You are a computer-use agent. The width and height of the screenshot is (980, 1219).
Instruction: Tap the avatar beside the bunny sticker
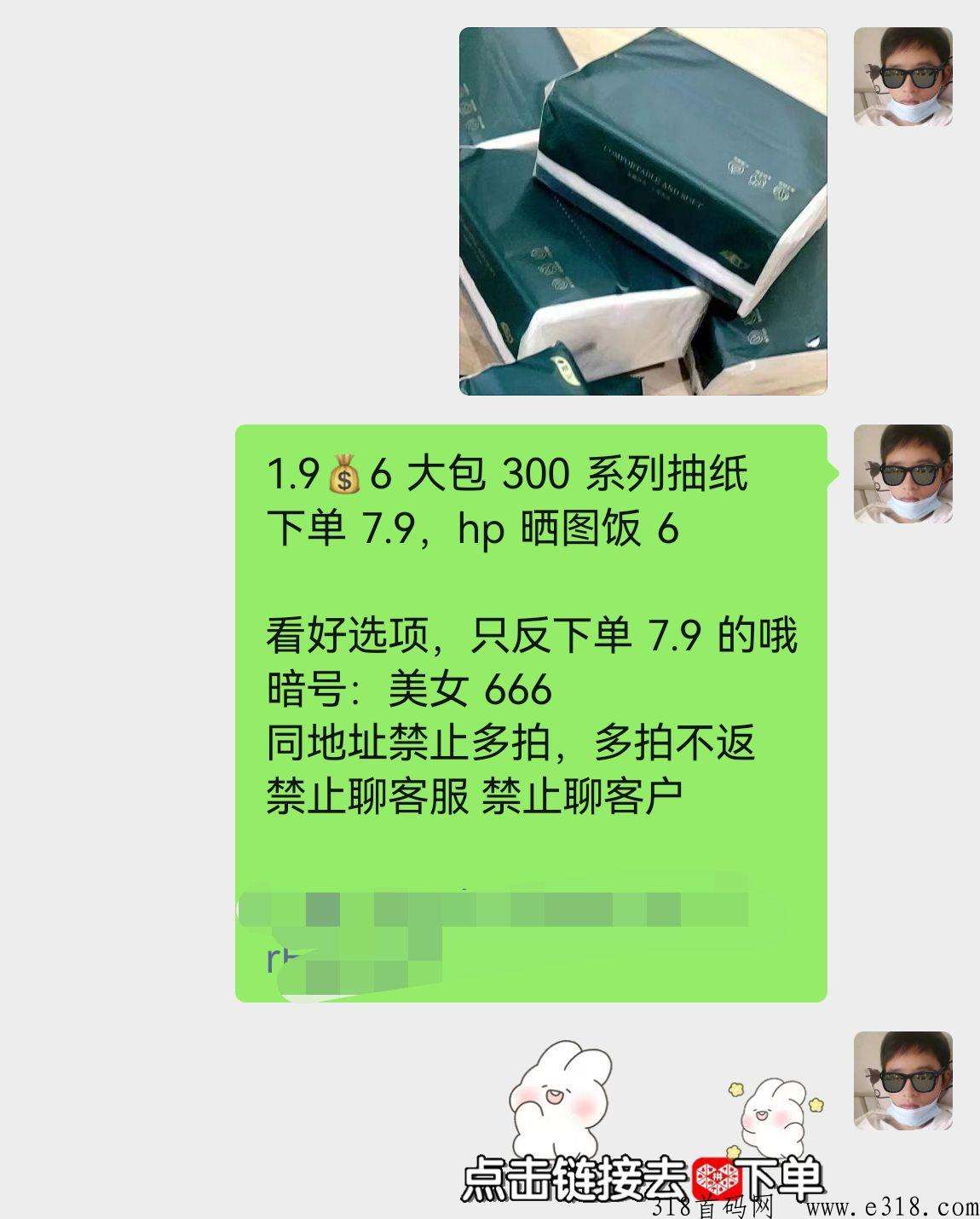902,1081
